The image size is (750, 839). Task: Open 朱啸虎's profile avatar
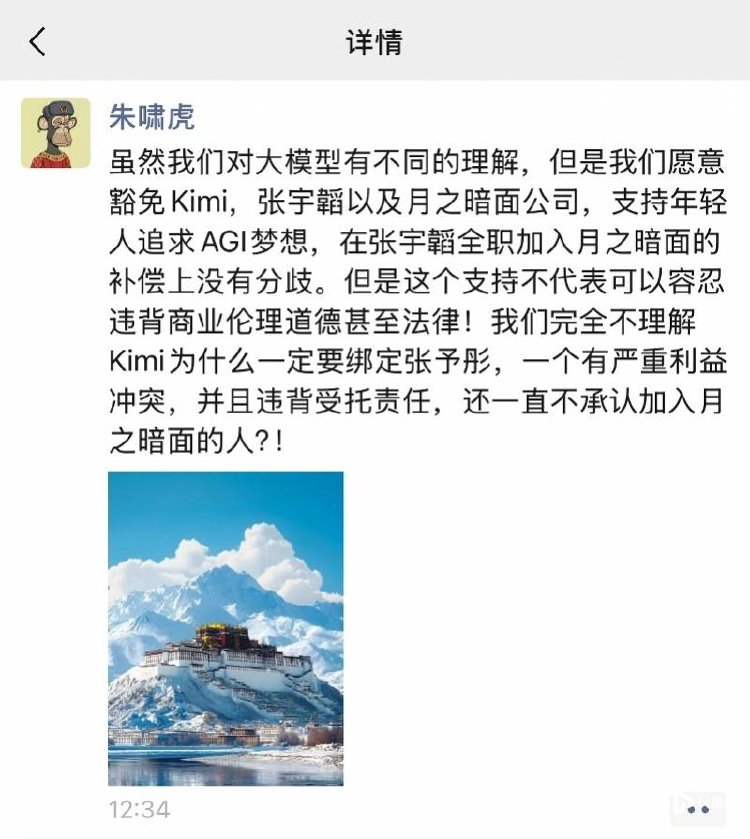coord(56,133)
